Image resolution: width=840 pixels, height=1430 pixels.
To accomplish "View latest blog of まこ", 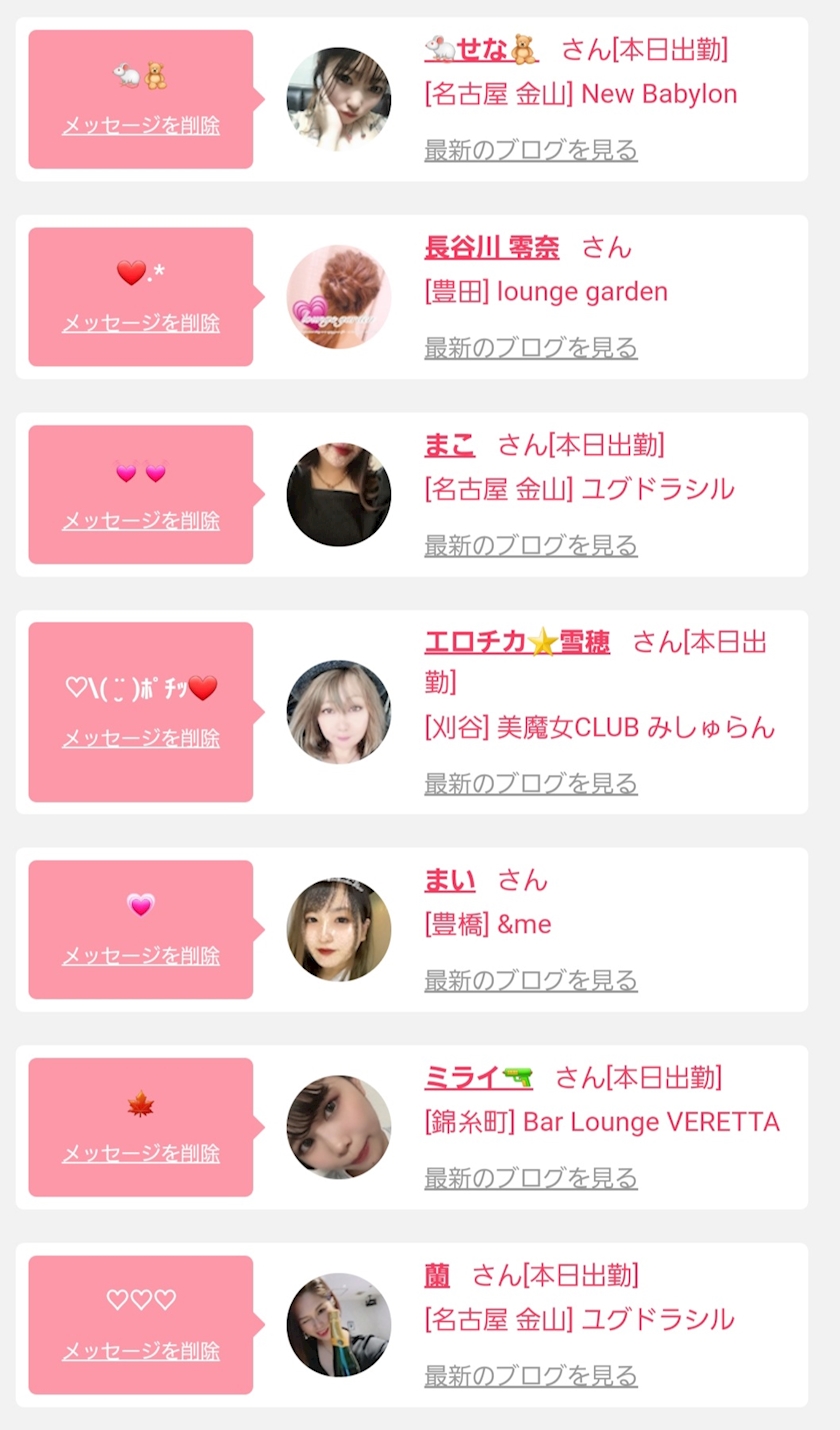I will coord(531,547).
